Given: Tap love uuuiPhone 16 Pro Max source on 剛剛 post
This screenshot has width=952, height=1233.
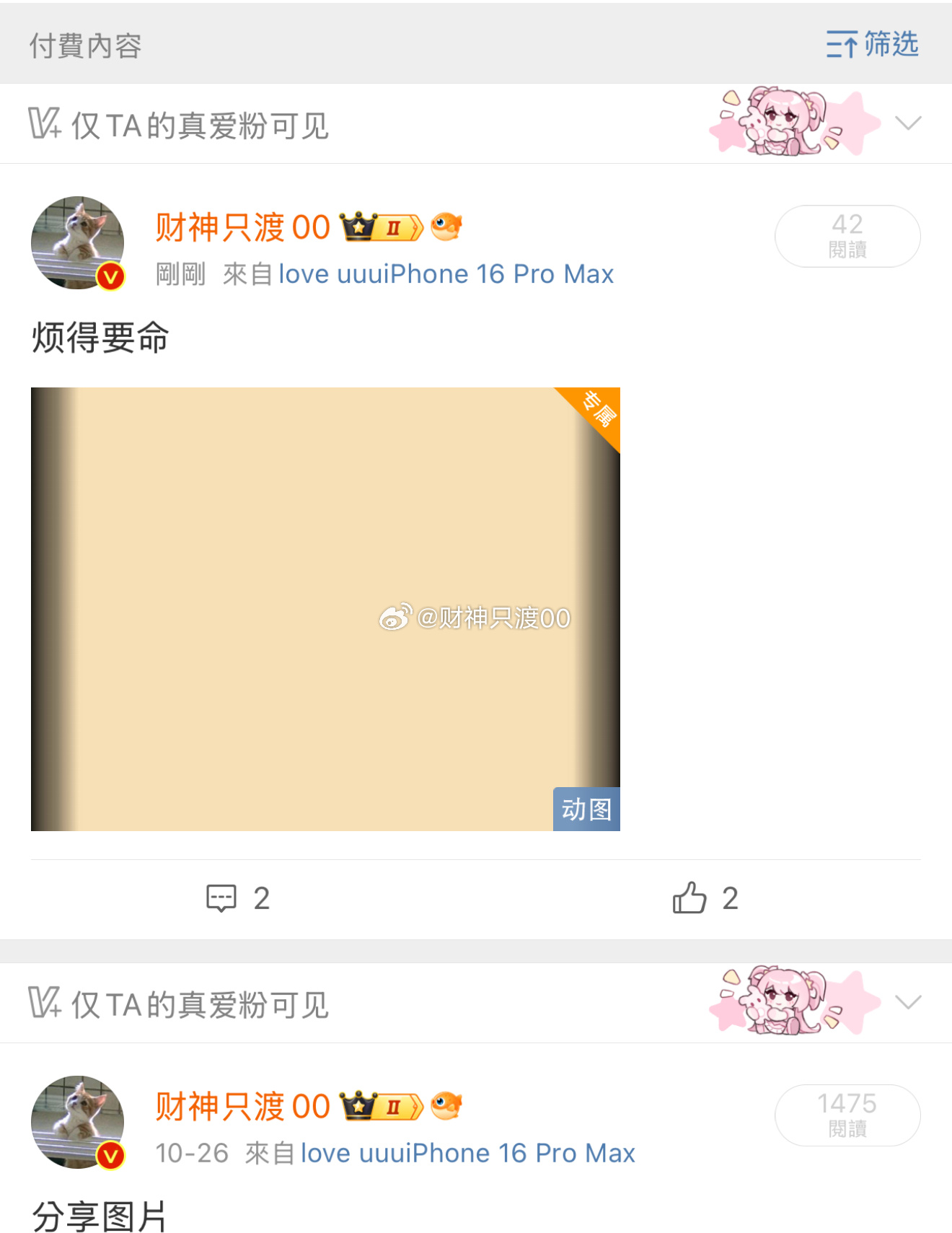Looking at the screenshot, I should tap(446, 274).
